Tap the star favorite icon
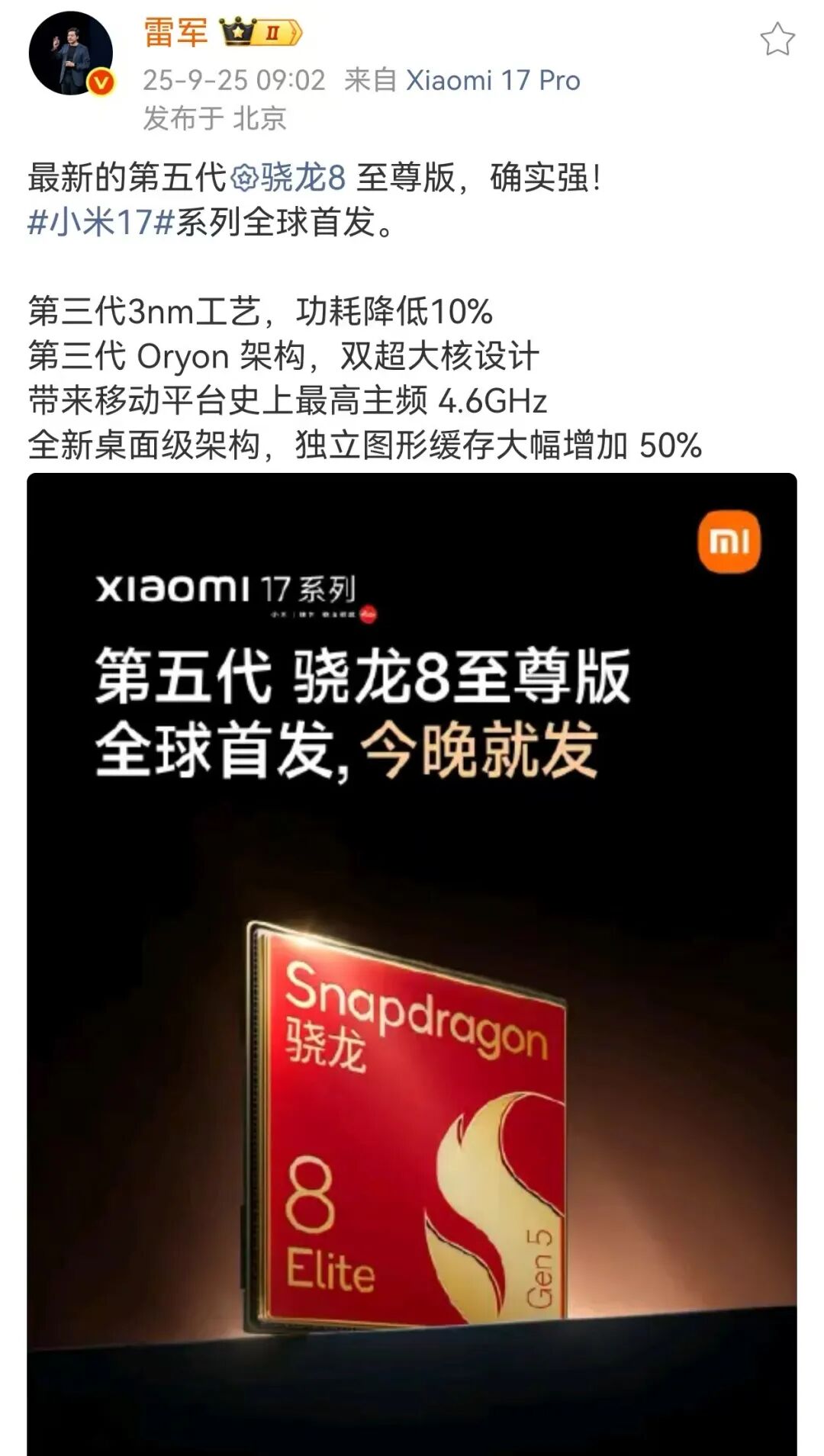The width and height of the screenshot is (824, 1456). [x=777, y=40]
